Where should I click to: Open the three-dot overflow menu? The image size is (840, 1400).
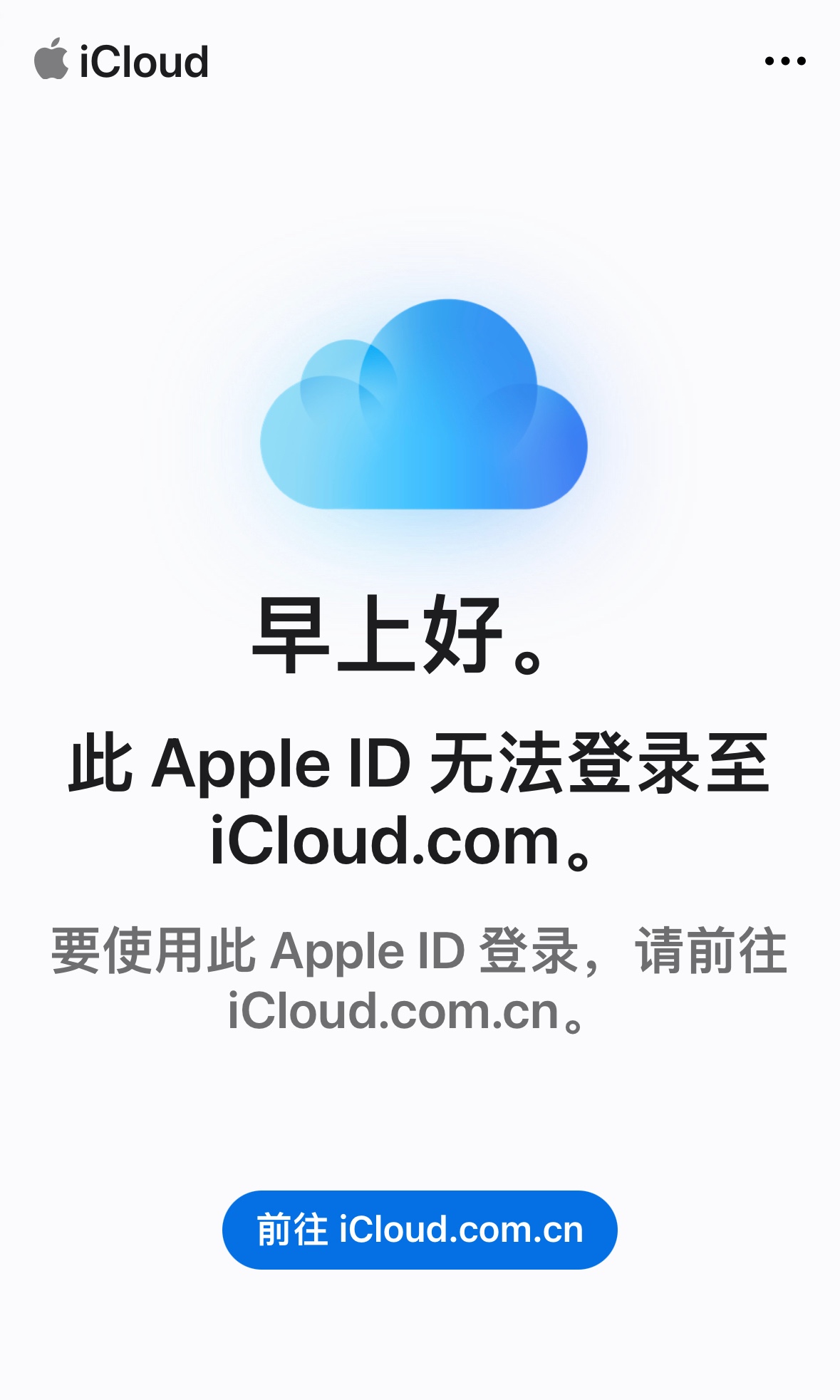785,61
